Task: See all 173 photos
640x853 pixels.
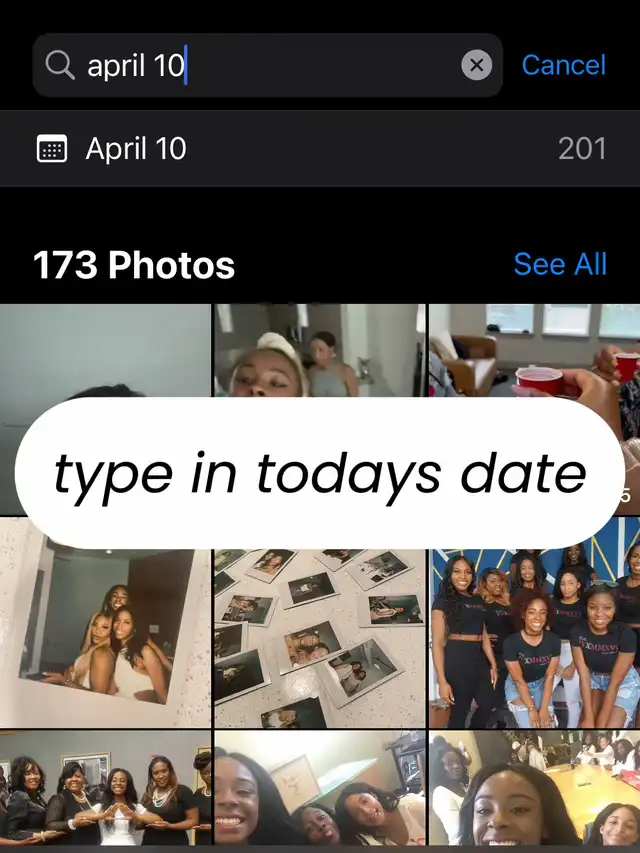Action: (x=559, y=264)
